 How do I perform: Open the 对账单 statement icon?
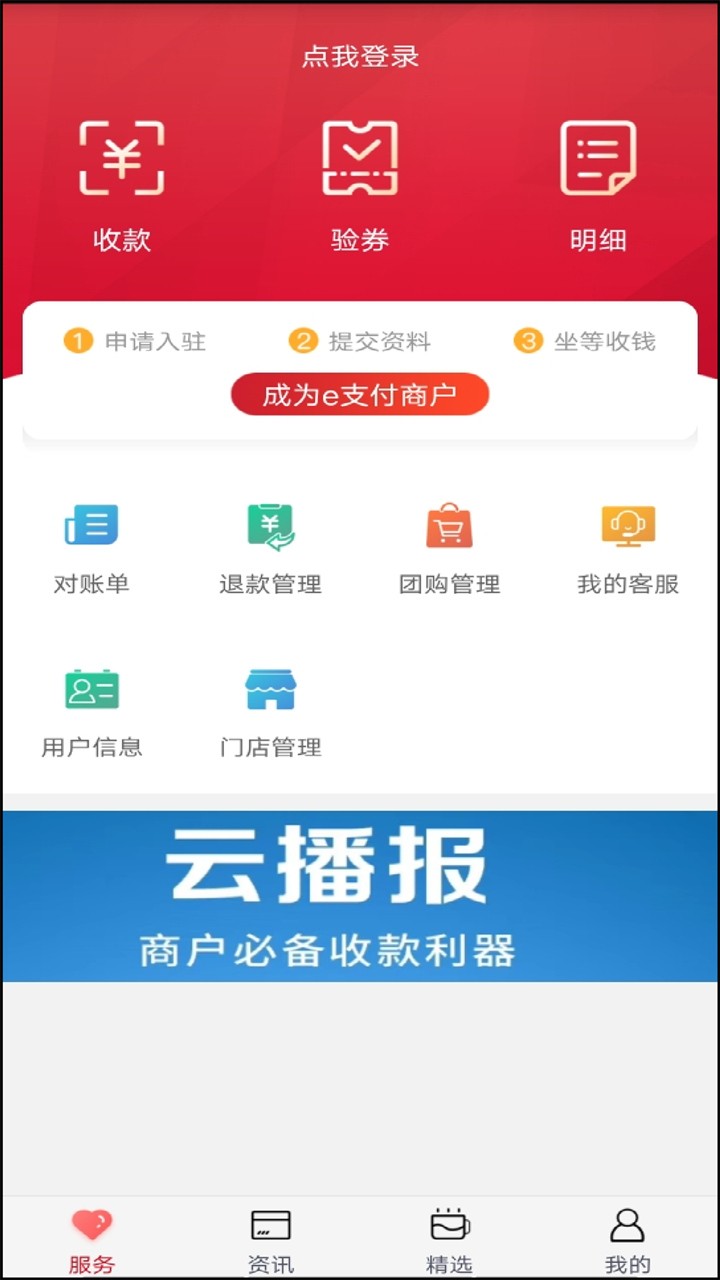coord(93,525)
